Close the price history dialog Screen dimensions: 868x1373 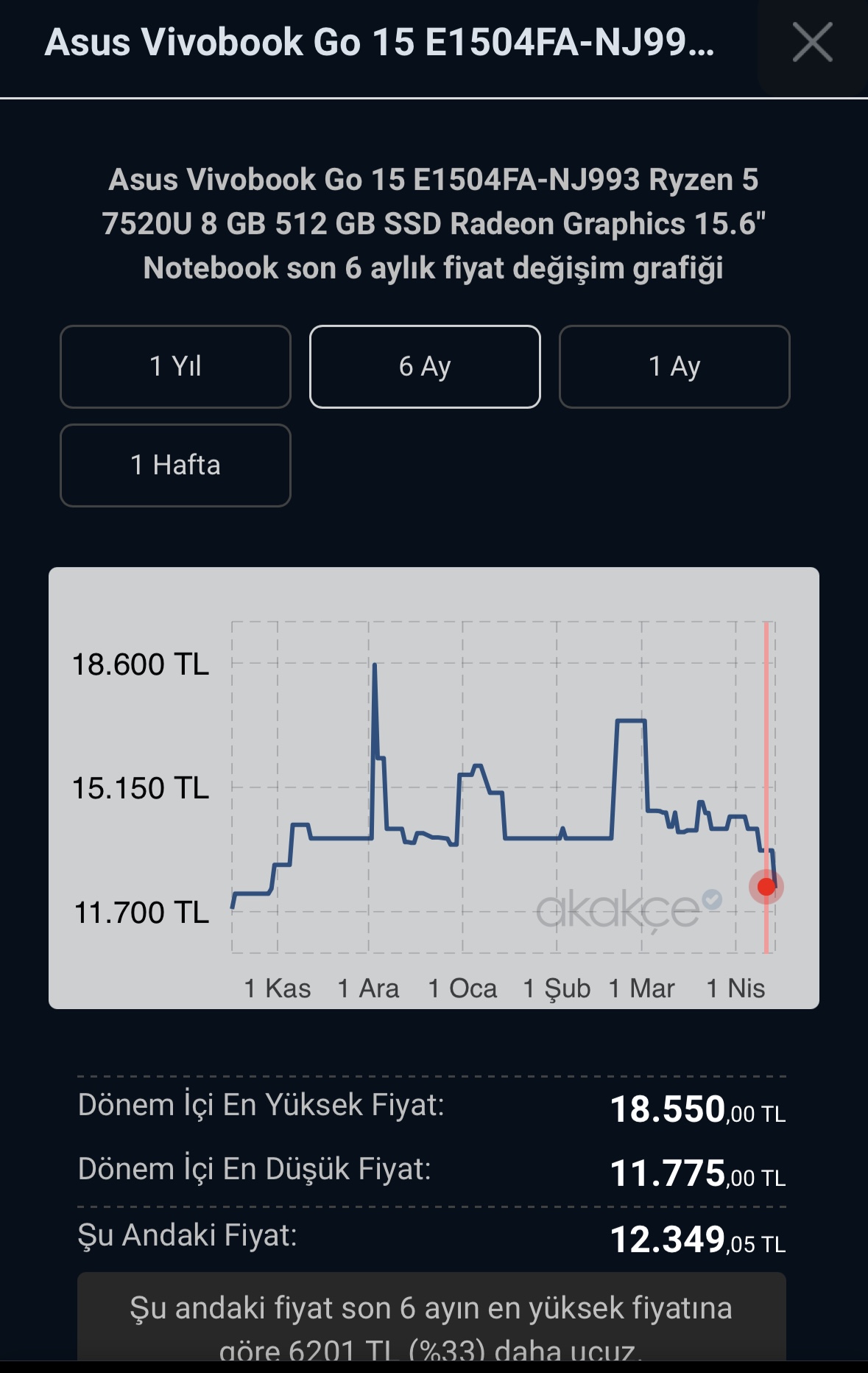click(812, 43)
